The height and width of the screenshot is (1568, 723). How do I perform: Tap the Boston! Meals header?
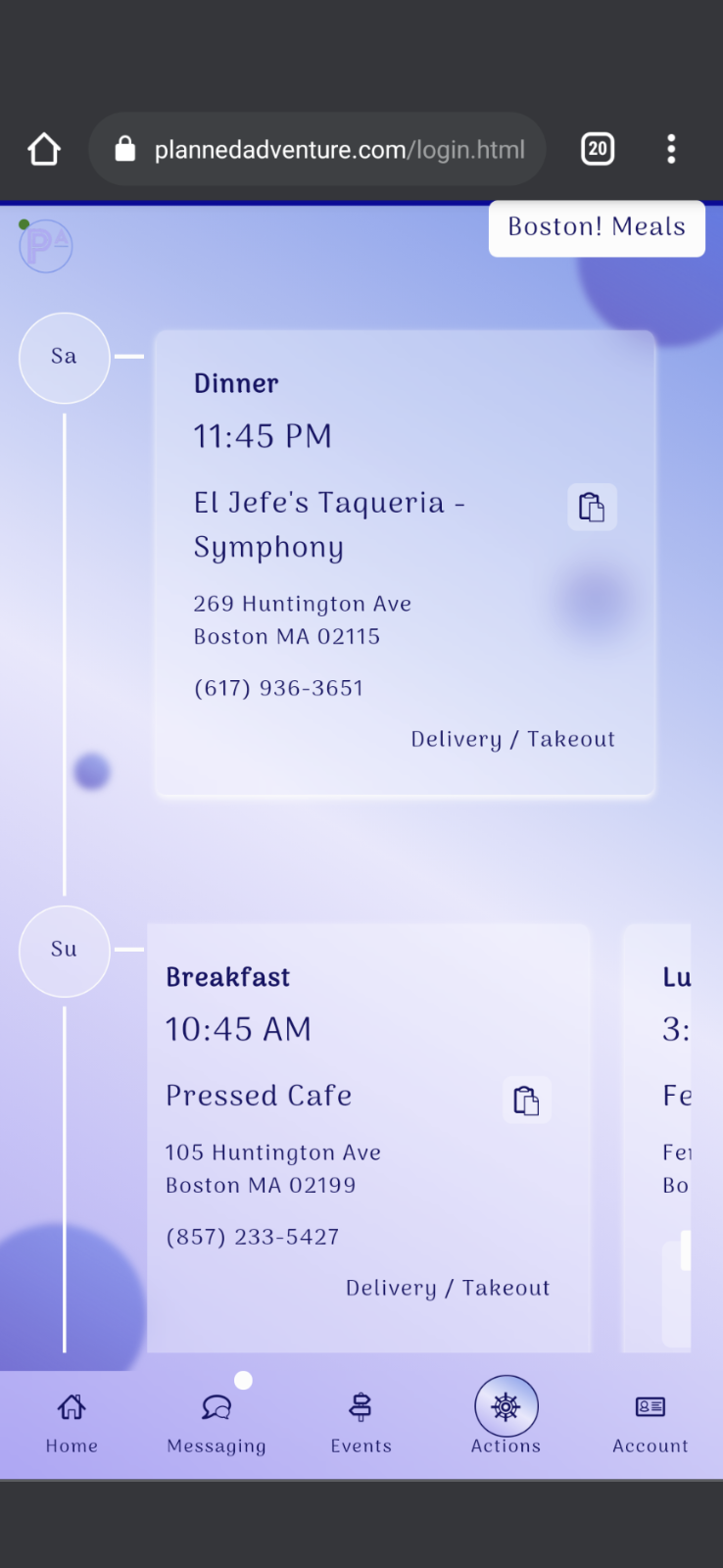point(596,227)
